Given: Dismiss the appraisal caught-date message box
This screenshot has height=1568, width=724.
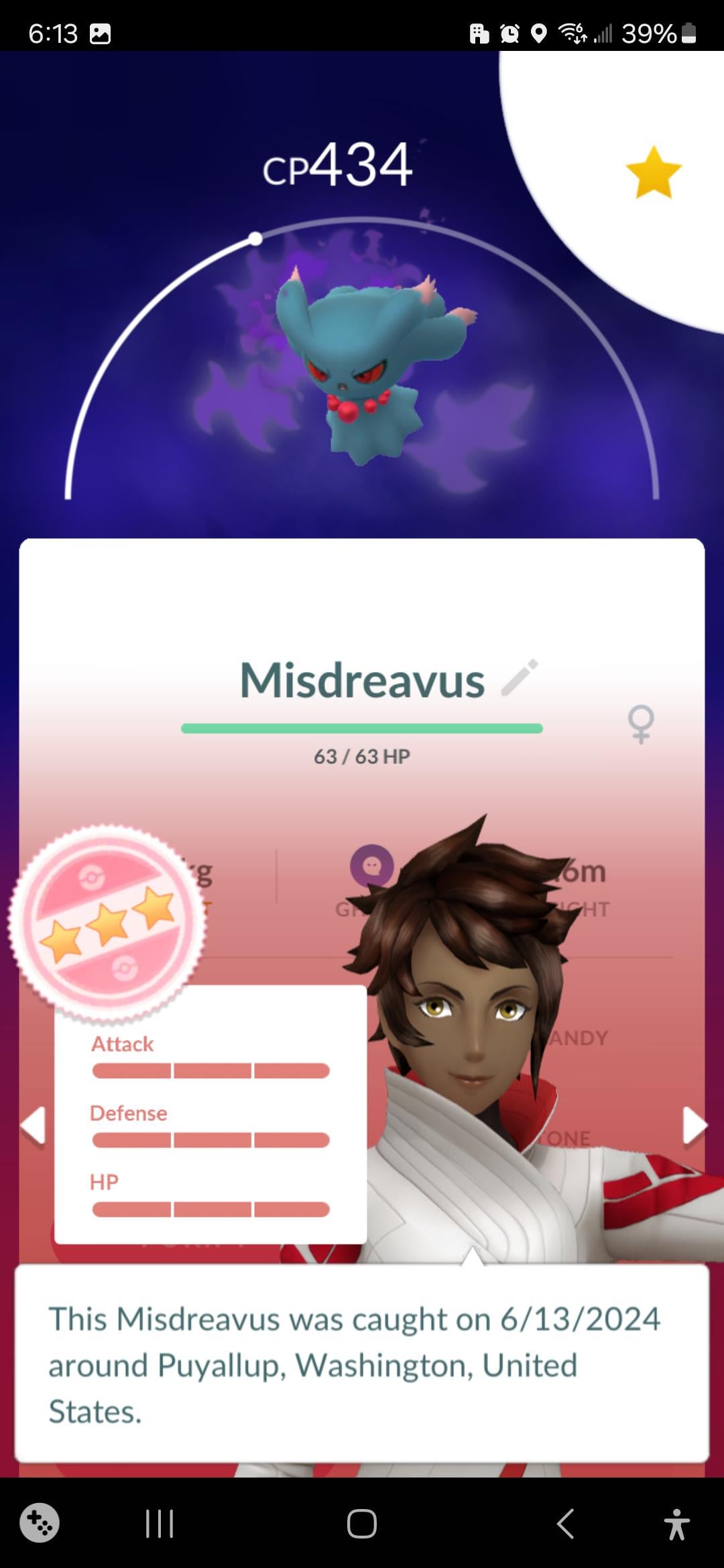Looking at the screenshot, I should tap(362, 1364).
